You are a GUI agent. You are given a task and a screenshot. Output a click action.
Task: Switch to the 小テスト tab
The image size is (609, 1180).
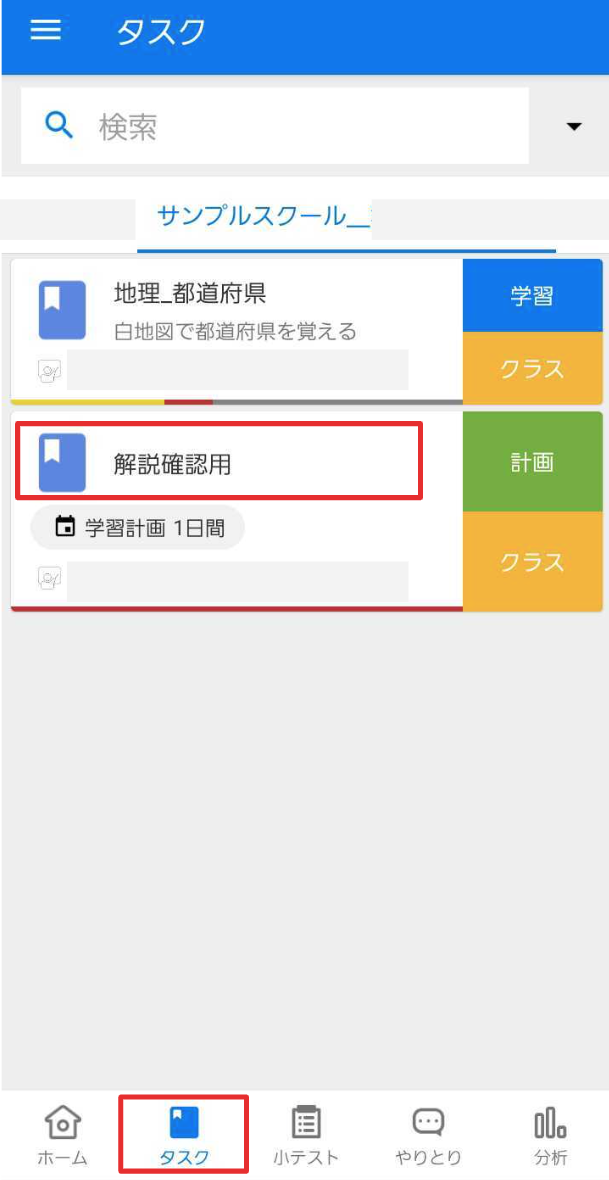(306, 1136)
